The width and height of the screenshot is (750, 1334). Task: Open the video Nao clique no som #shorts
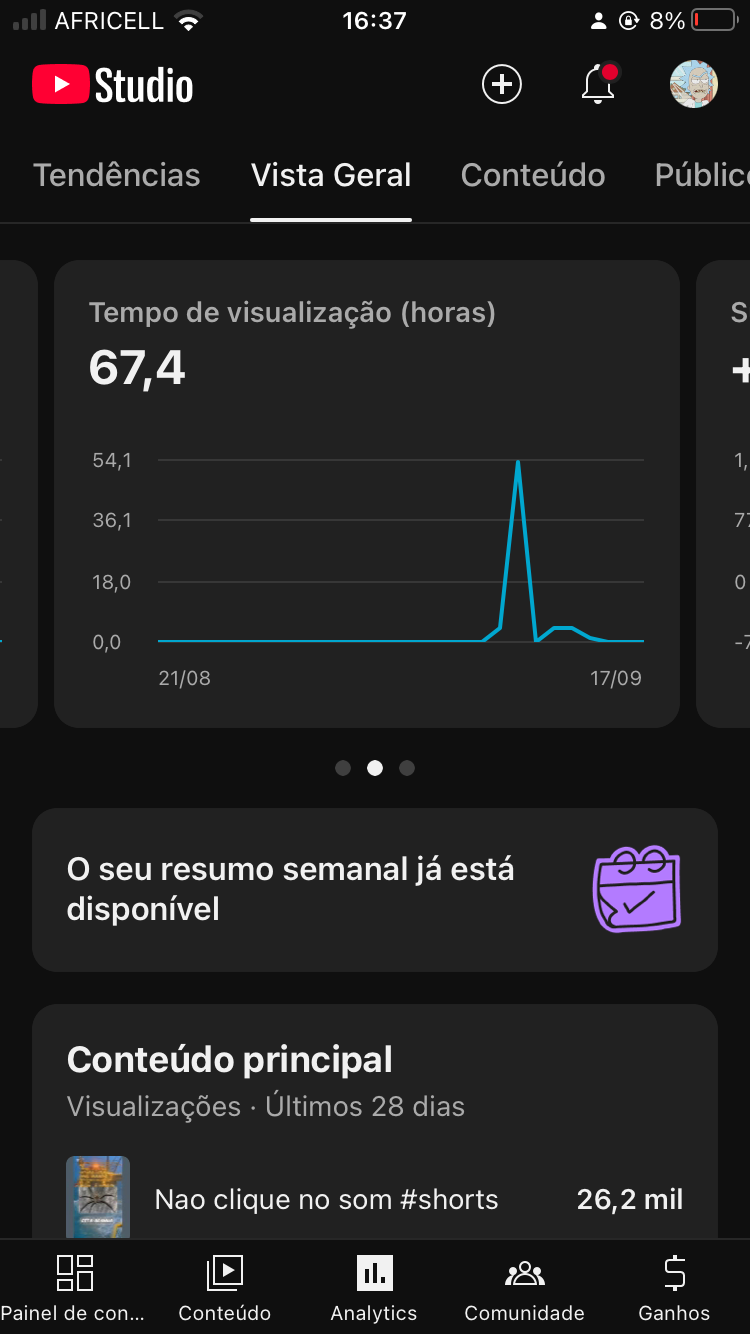click(x=327, y=1199)
